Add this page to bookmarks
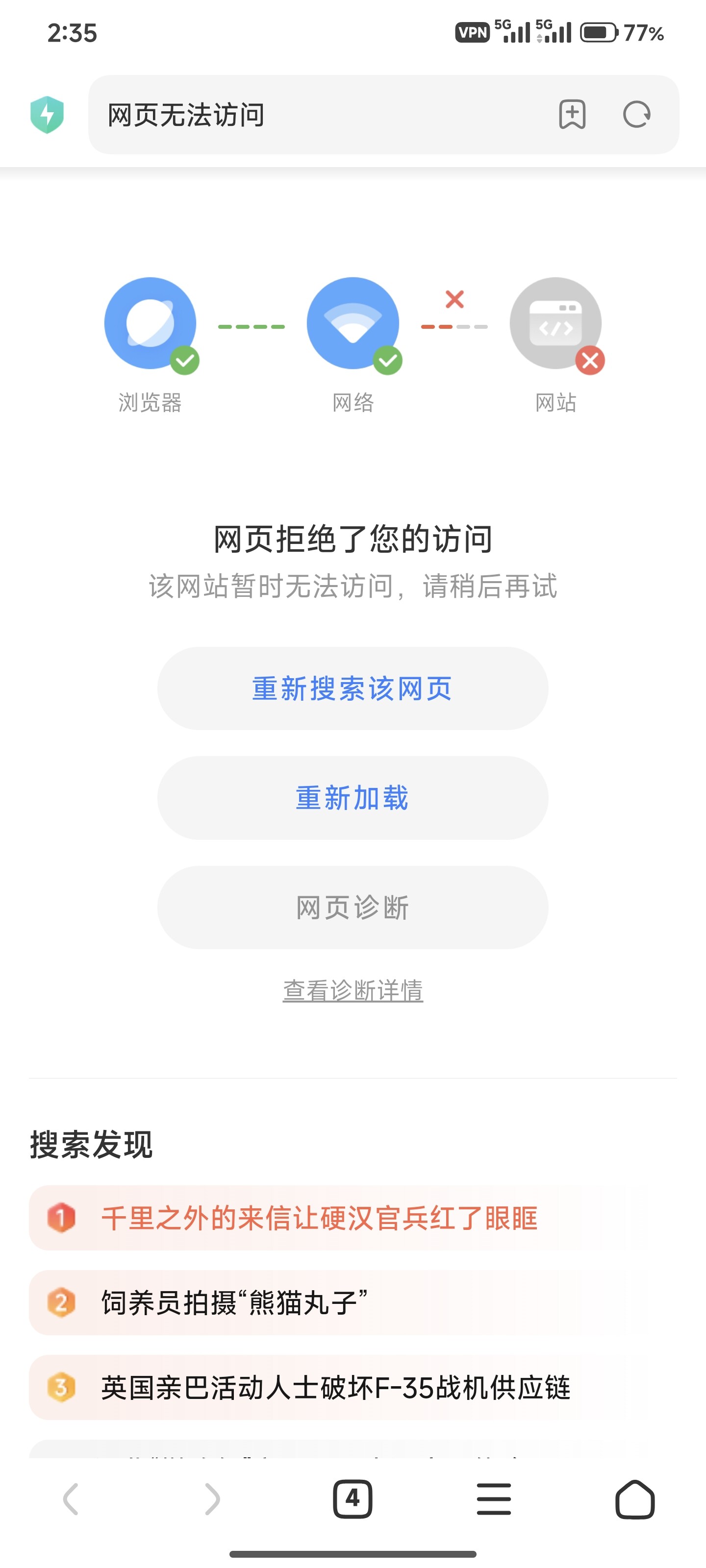706x1568 pixels. click(572, 115)
